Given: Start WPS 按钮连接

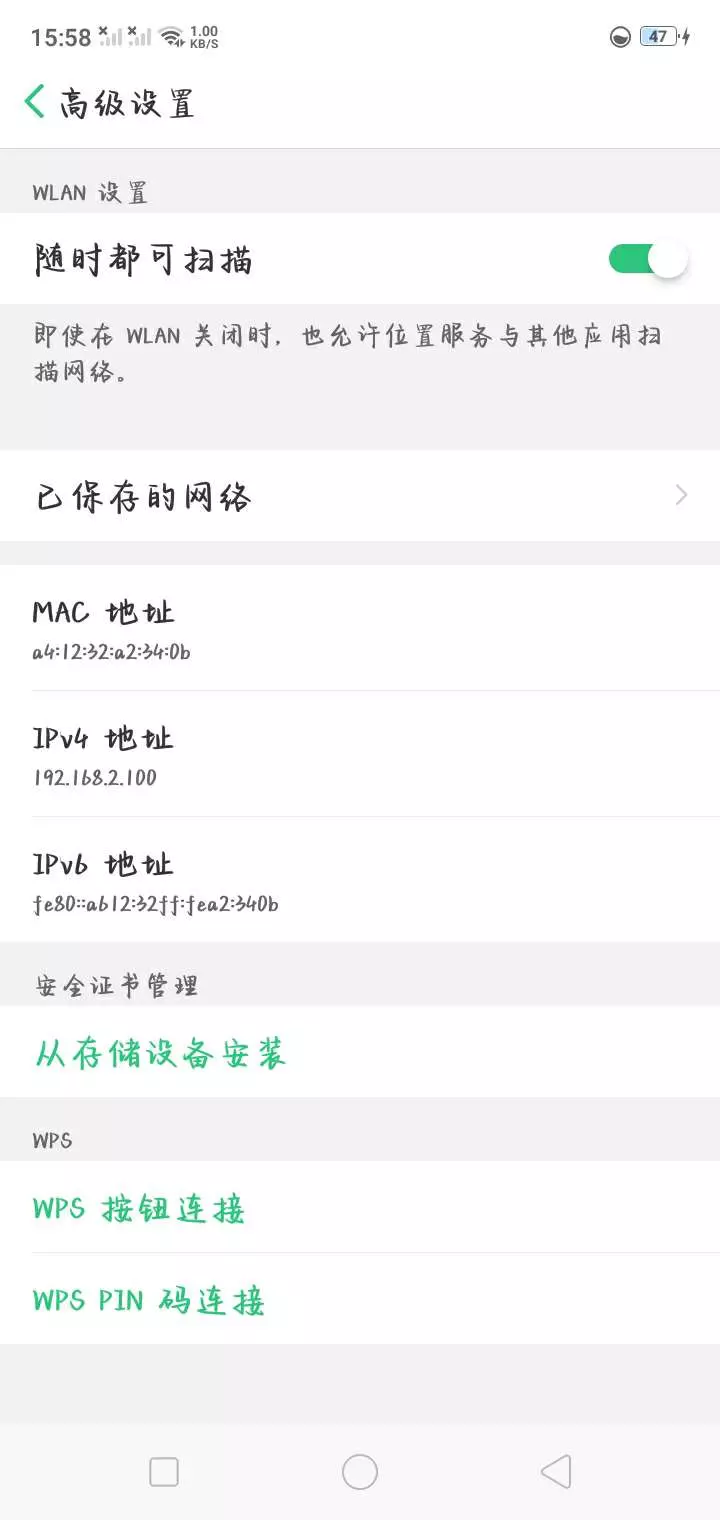Looking at the screenshot, I should pyautogui.click(x=360, y=1207).
